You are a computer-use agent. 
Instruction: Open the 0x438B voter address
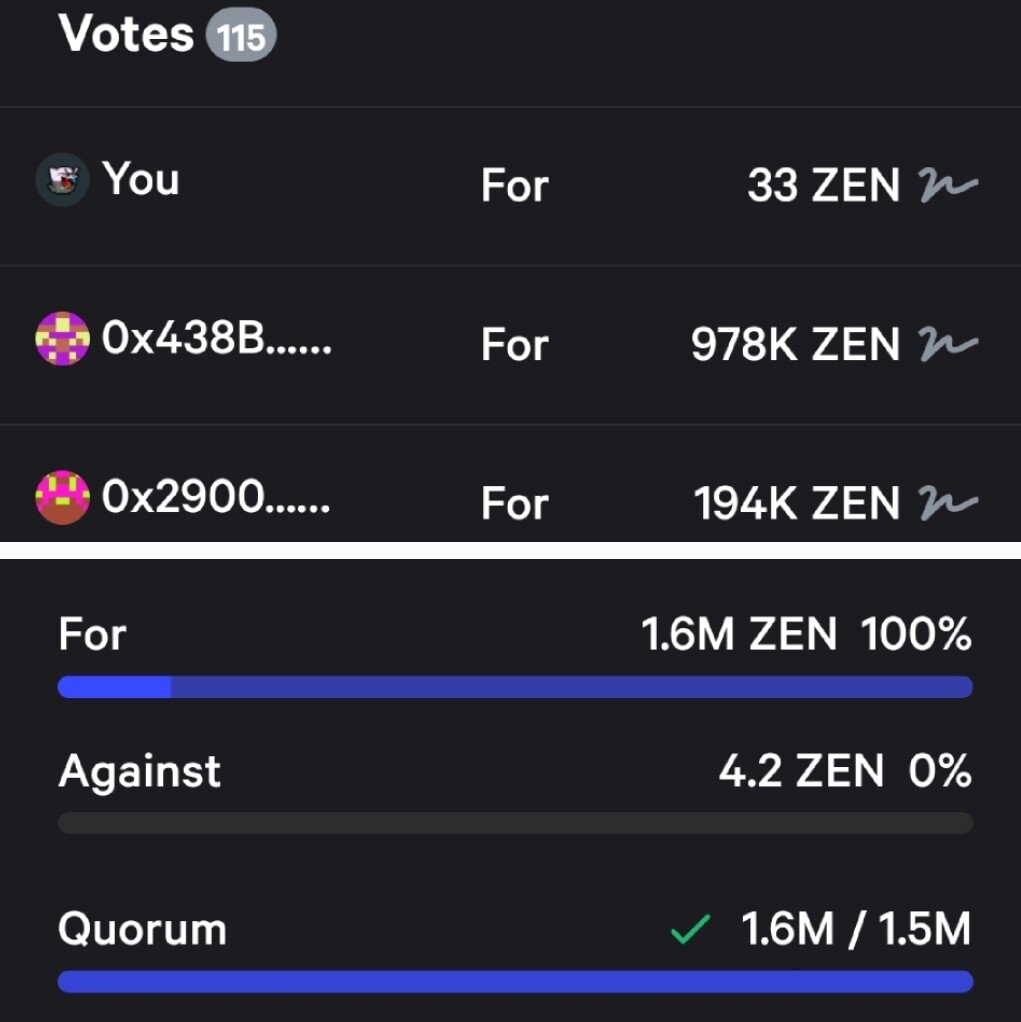(x=218, y=341)
